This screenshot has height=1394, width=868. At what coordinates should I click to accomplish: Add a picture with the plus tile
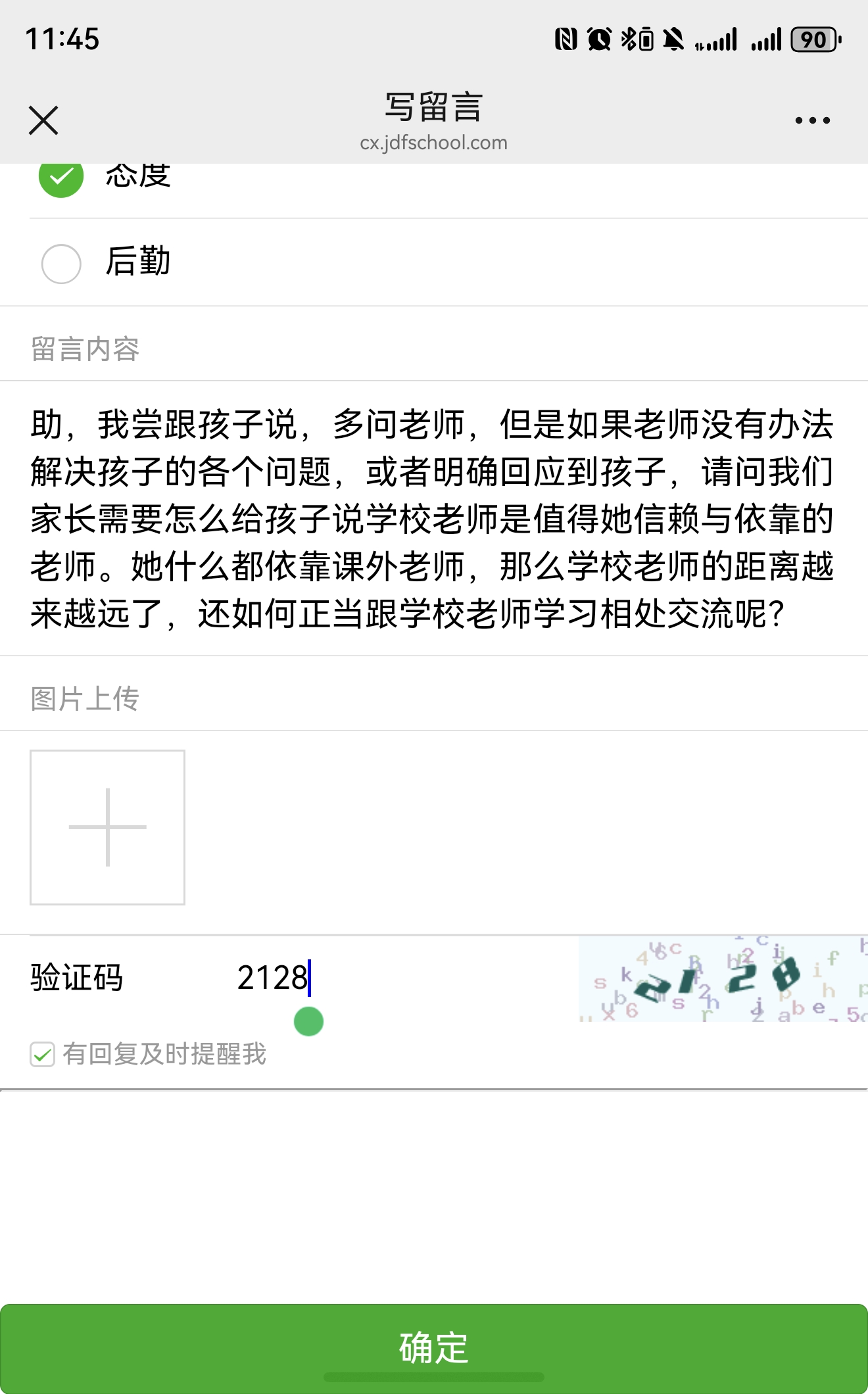pyautogui.click(x=107, y=827)
